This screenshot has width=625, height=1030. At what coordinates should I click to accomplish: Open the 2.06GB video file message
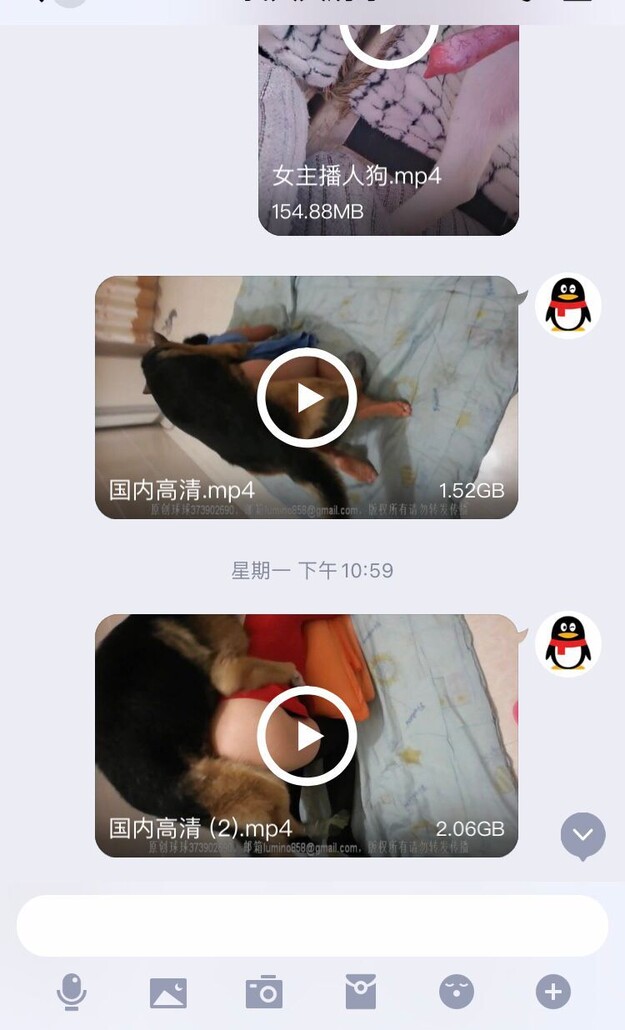pos(307,735)
